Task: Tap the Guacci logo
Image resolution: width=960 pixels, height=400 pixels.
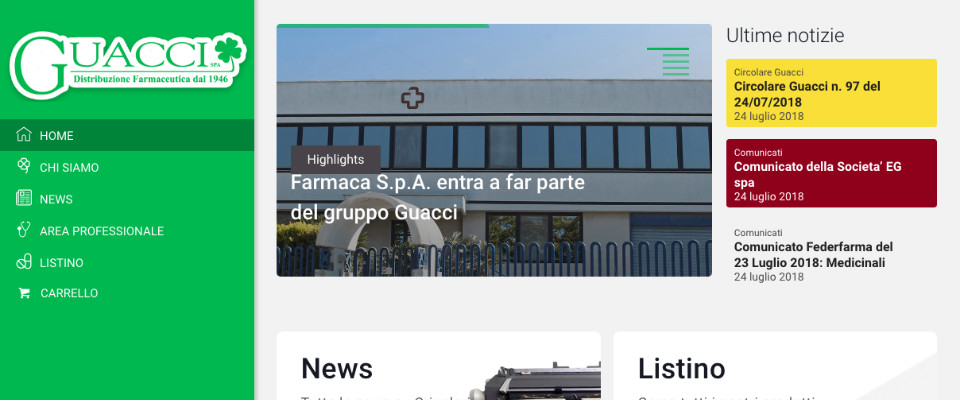Action: coord(126,62)
